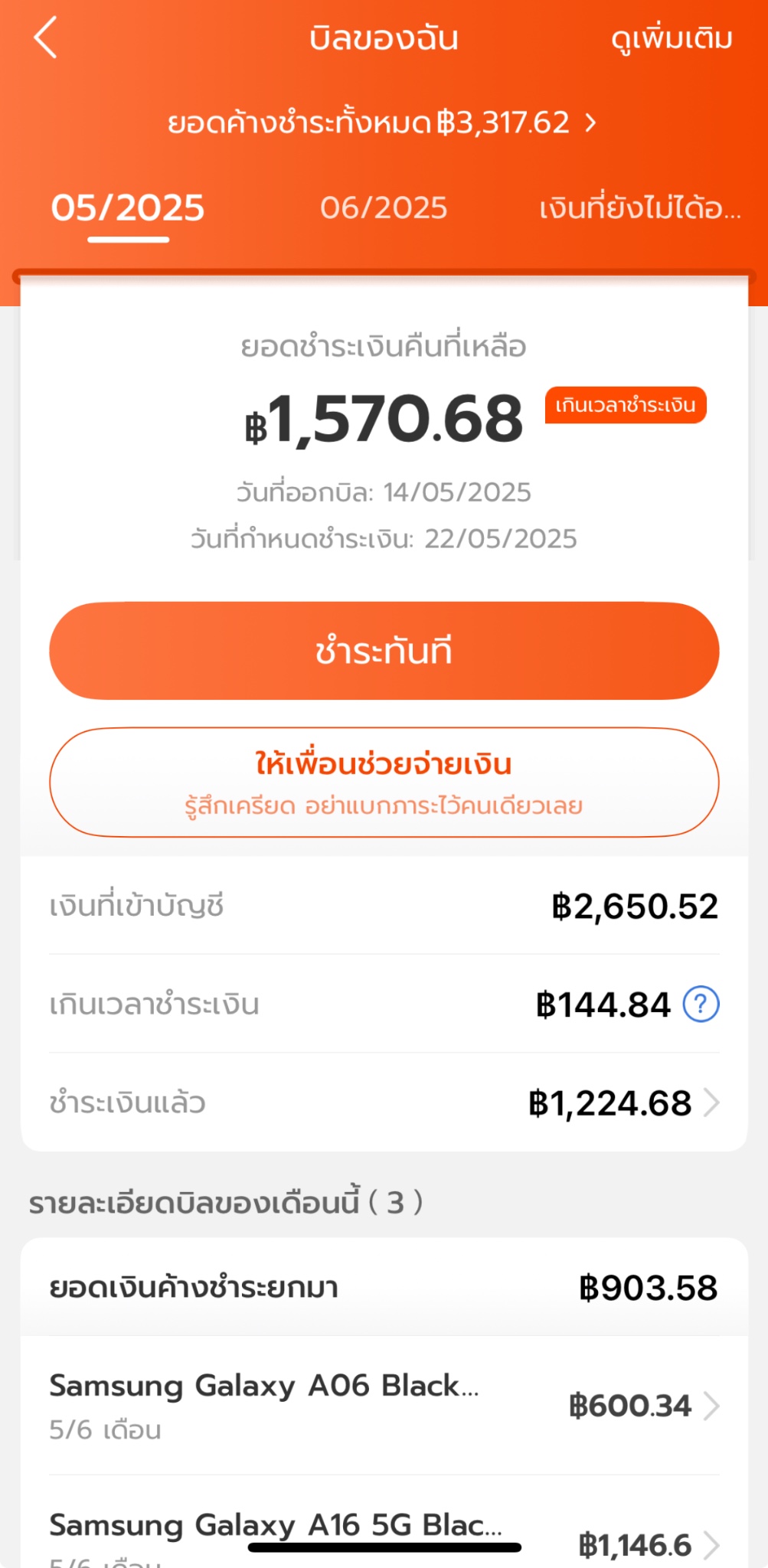Switch to the 06/2025 tab
This screenshot has height=1568, width=768.
tap(384, 208)
